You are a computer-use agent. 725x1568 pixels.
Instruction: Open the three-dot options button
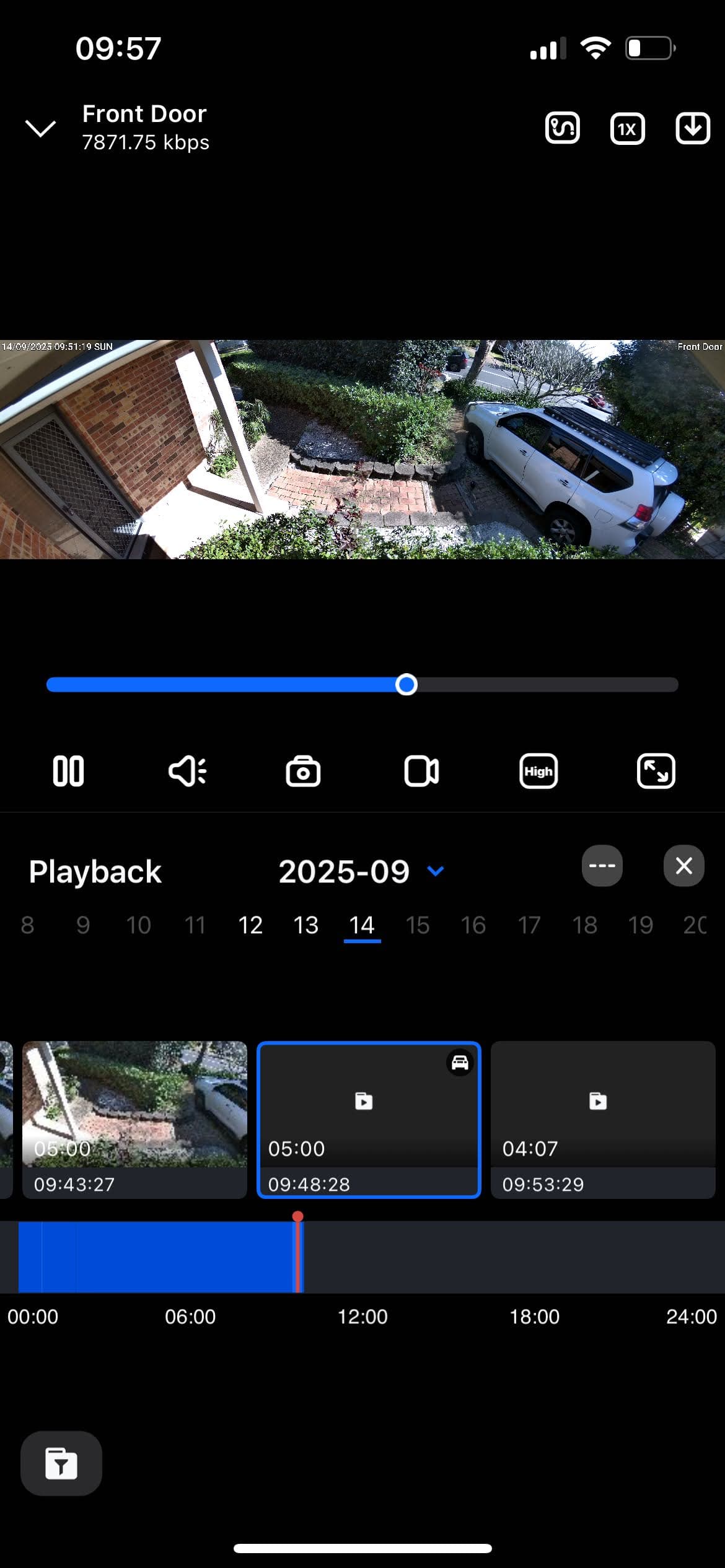[x=602, y=865]
